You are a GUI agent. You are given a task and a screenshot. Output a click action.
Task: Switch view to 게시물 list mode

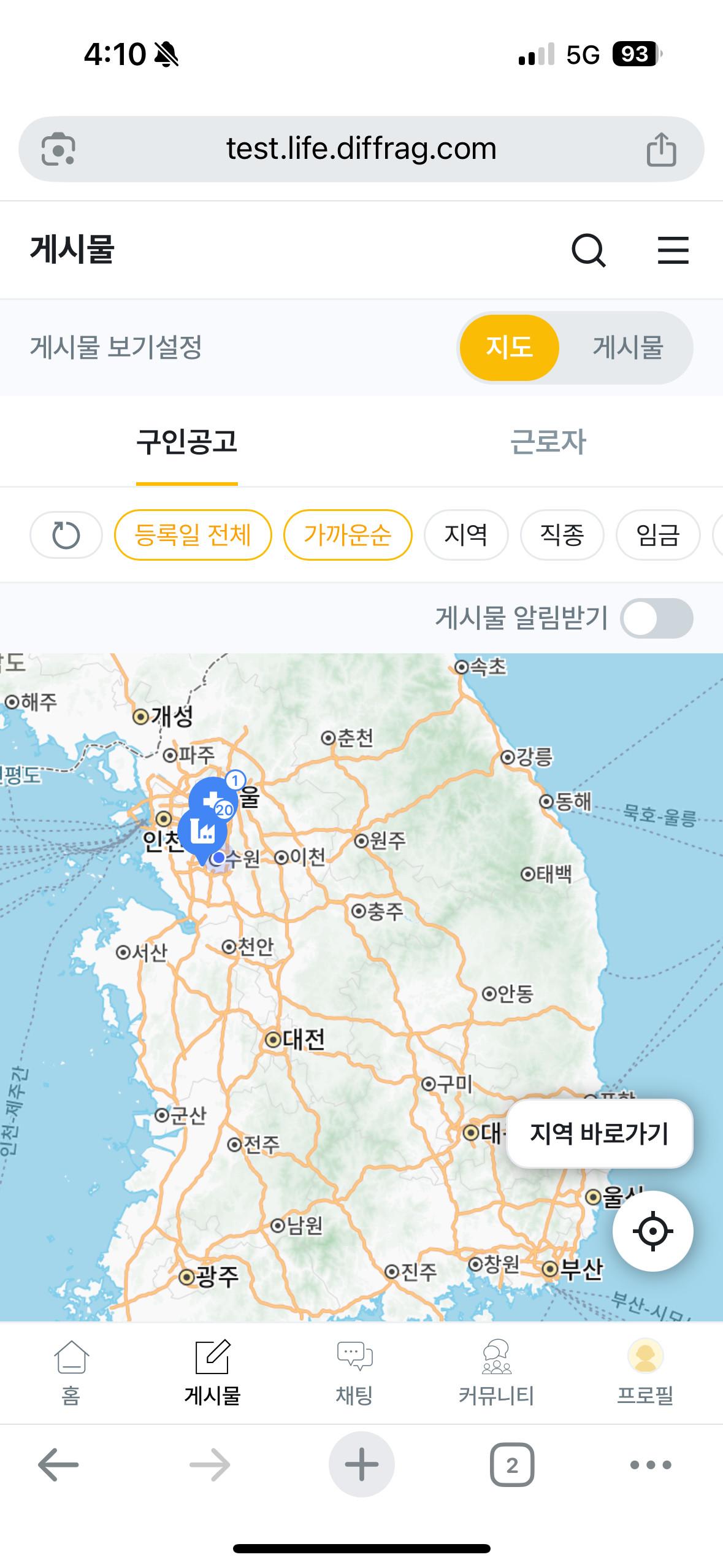tap(627, 347)
